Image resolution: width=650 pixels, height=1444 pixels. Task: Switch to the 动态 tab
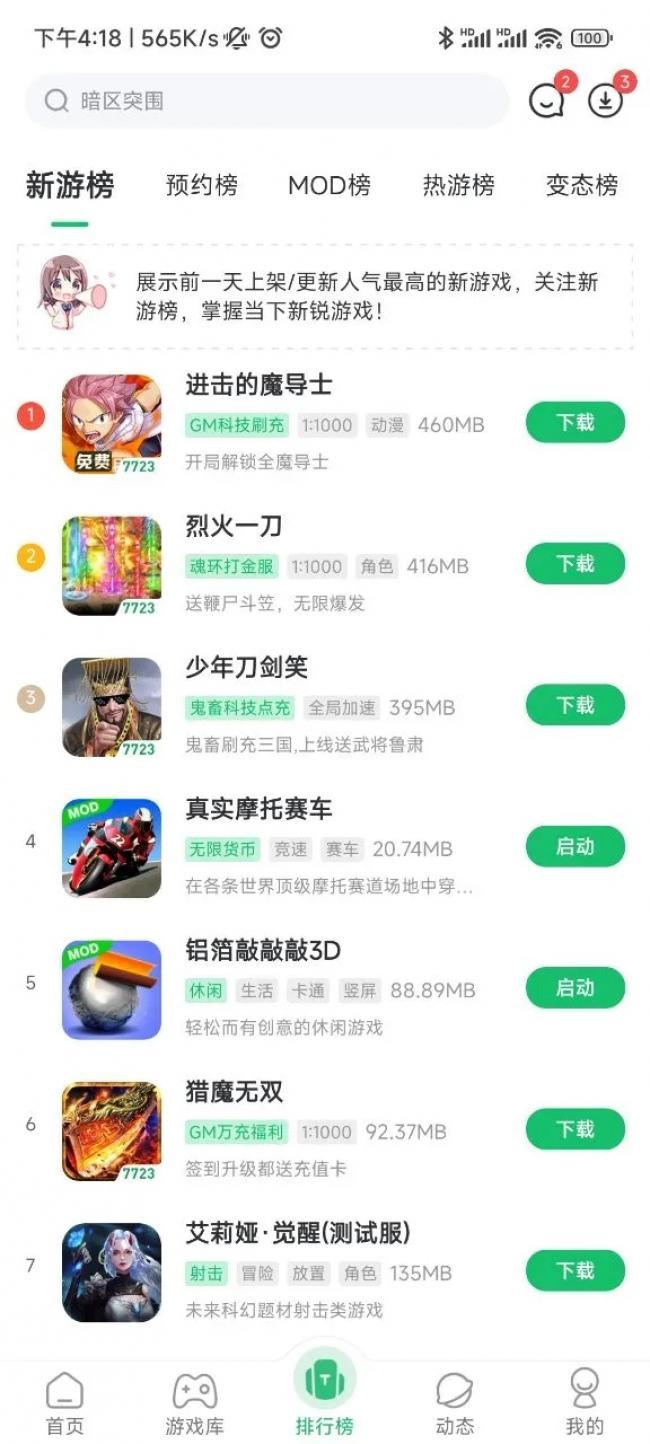pyautogui.click(x=454, y=1403)
